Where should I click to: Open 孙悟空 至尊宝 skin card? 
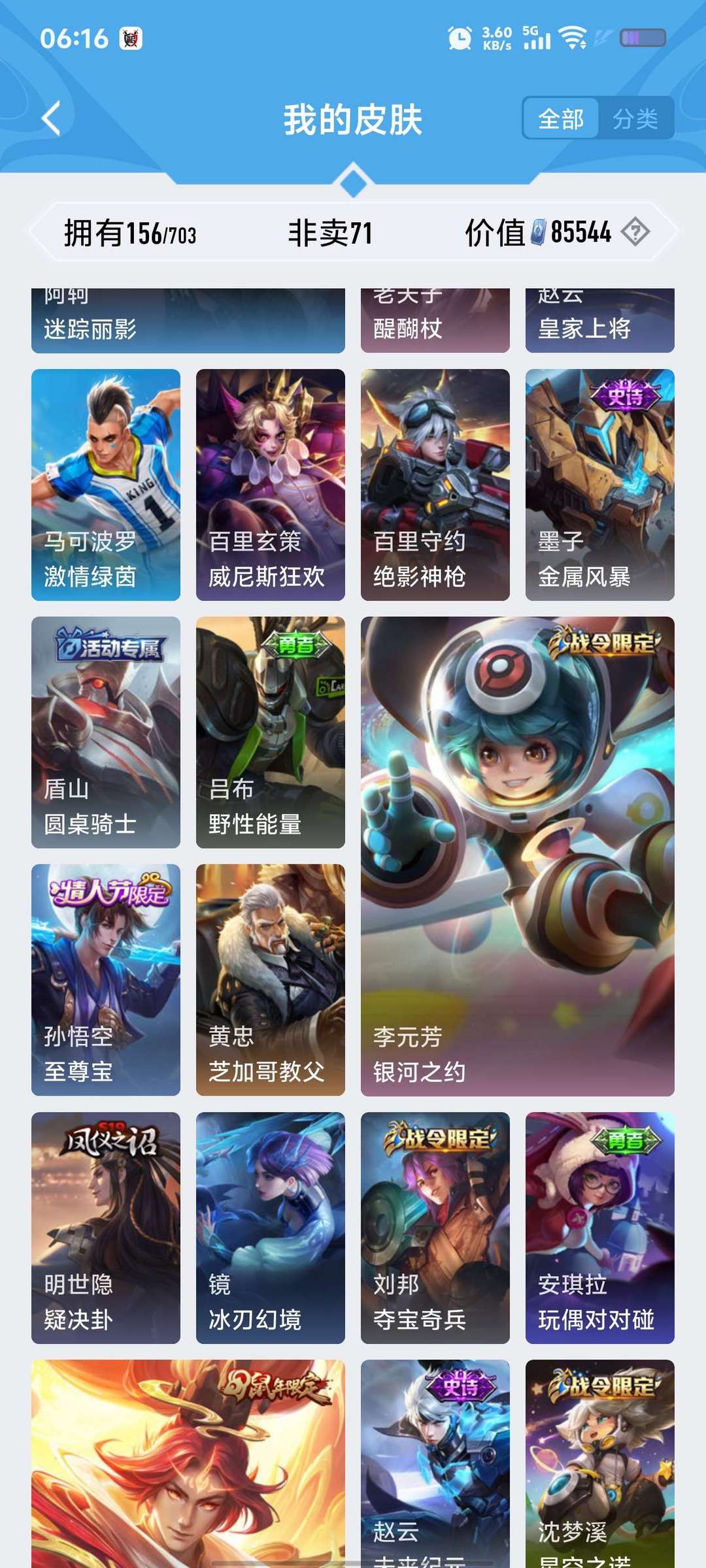point(106,979)
